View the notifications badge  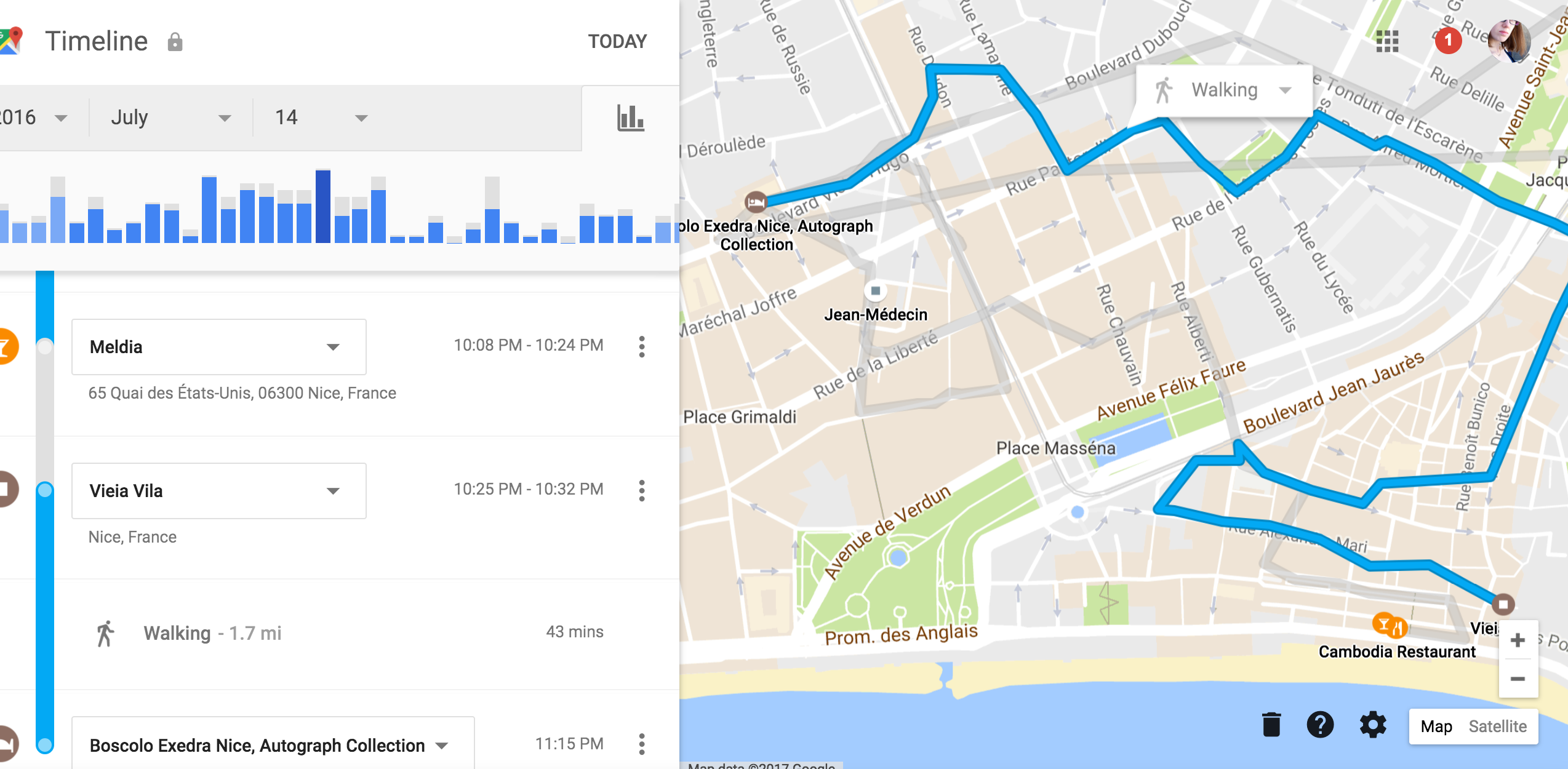point(1447,41)
